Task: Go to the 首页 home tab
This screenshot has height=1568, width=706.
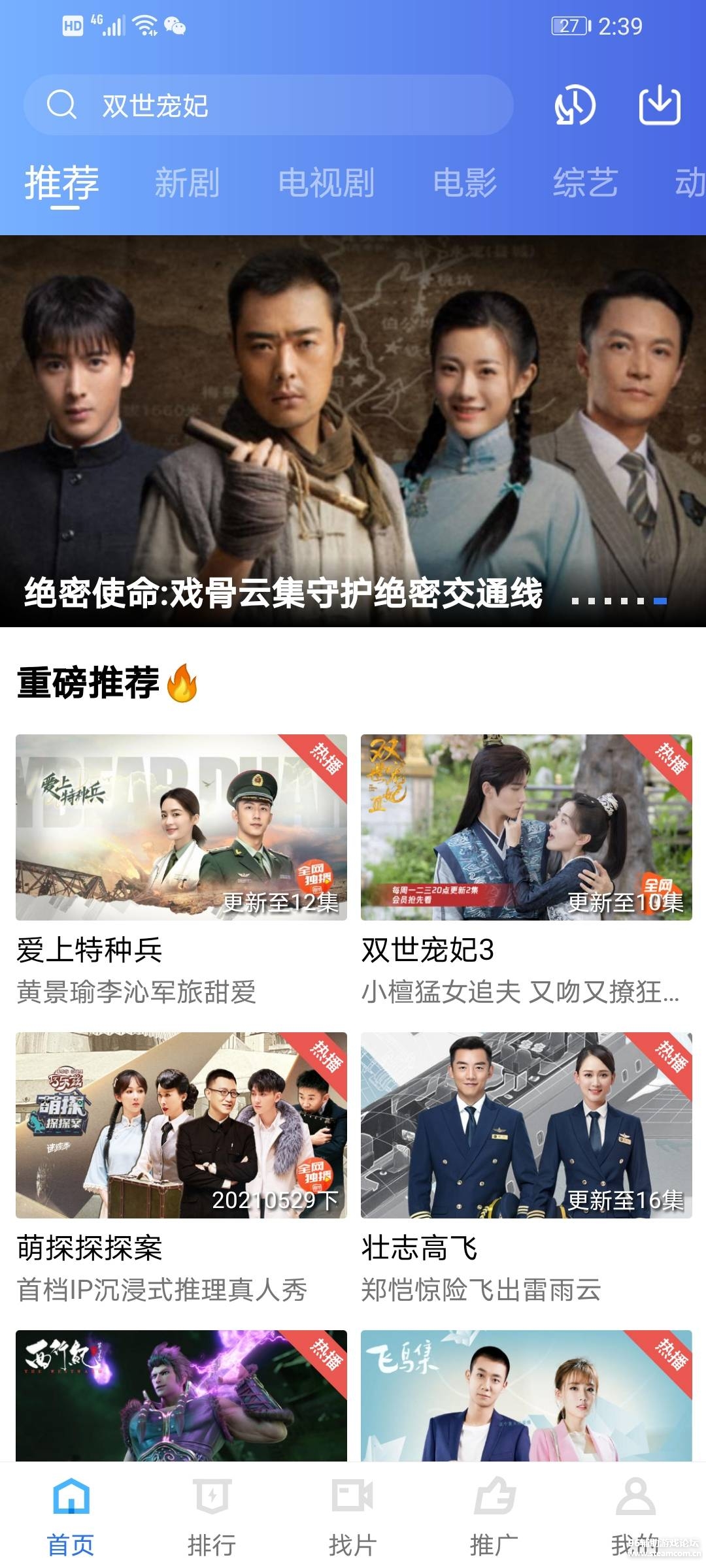Action: coord(71,1516)
